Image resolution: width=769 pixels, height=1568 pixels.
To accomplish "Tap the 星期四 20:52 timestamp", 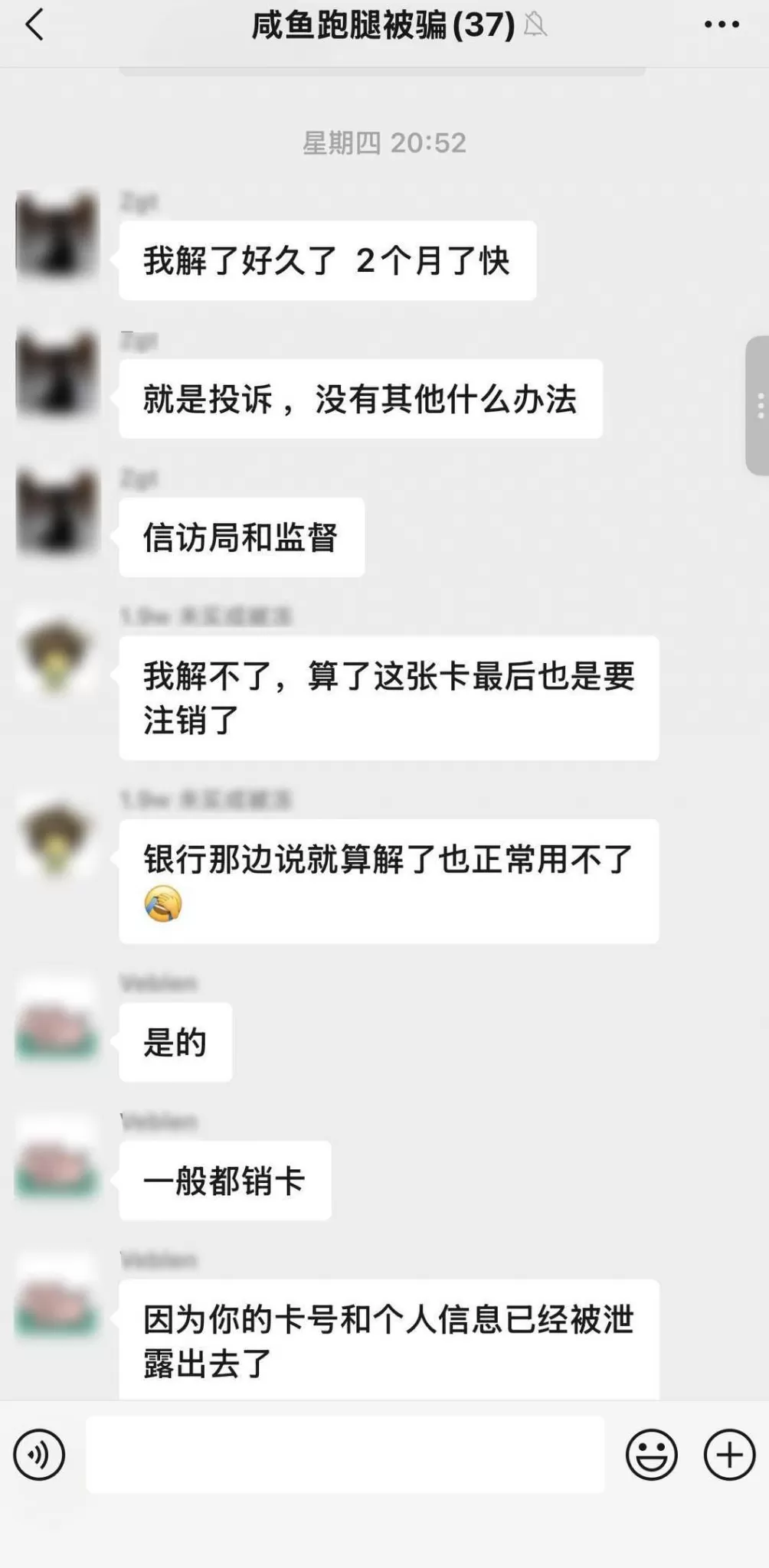I will point(383,142).
